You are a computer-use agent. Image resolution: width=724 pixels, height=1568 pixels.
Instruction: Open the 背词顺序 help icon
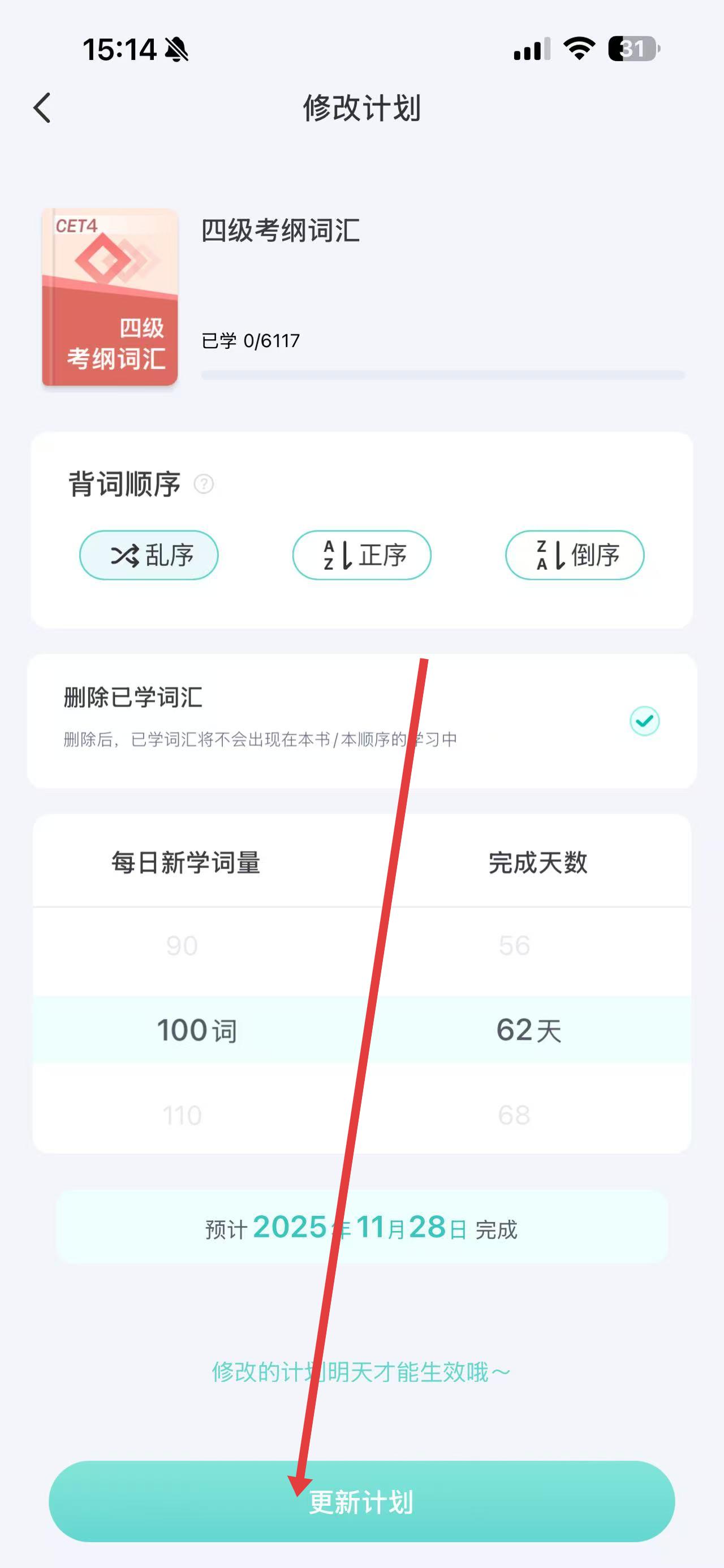pyautogui.click(x=204, y=484)
